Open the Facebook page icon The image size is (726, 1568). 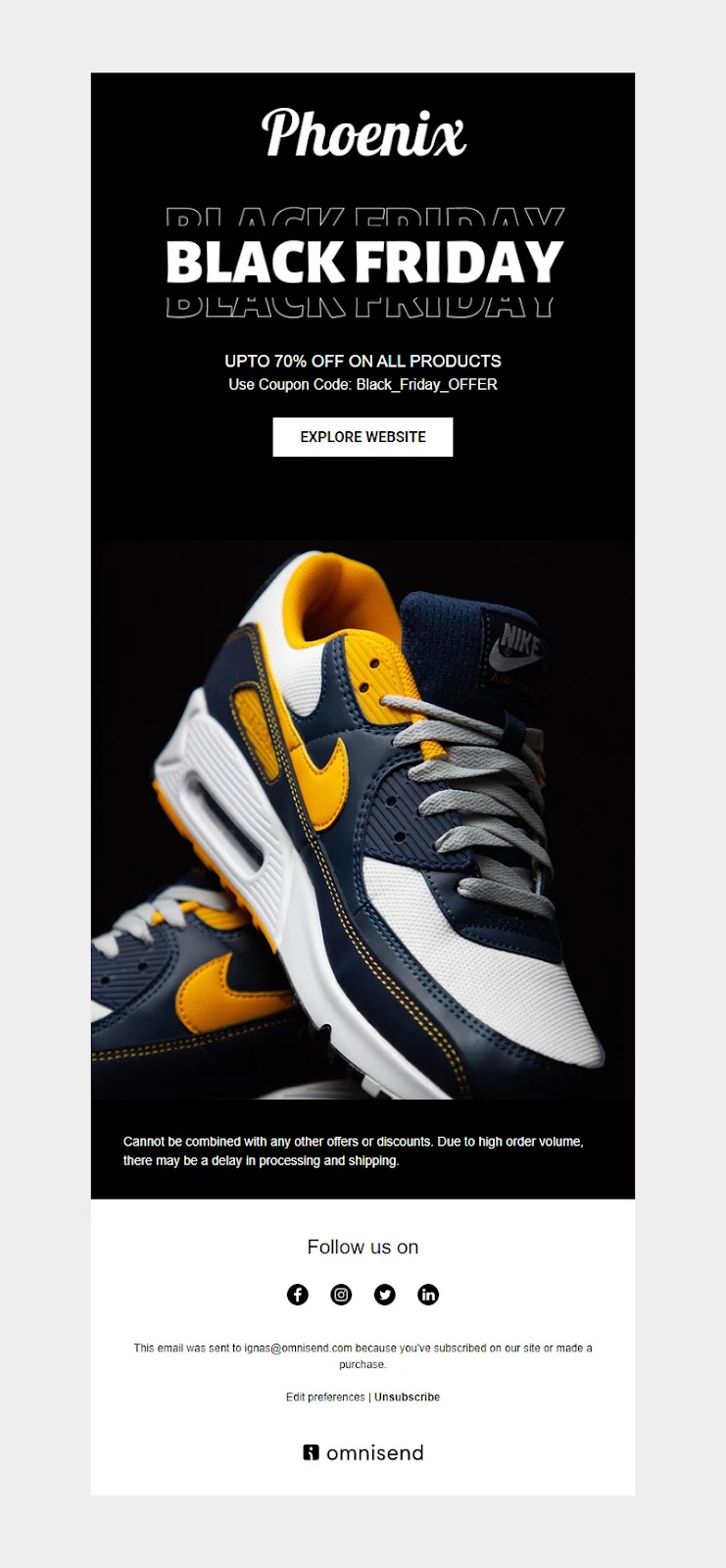point(298,1295)
